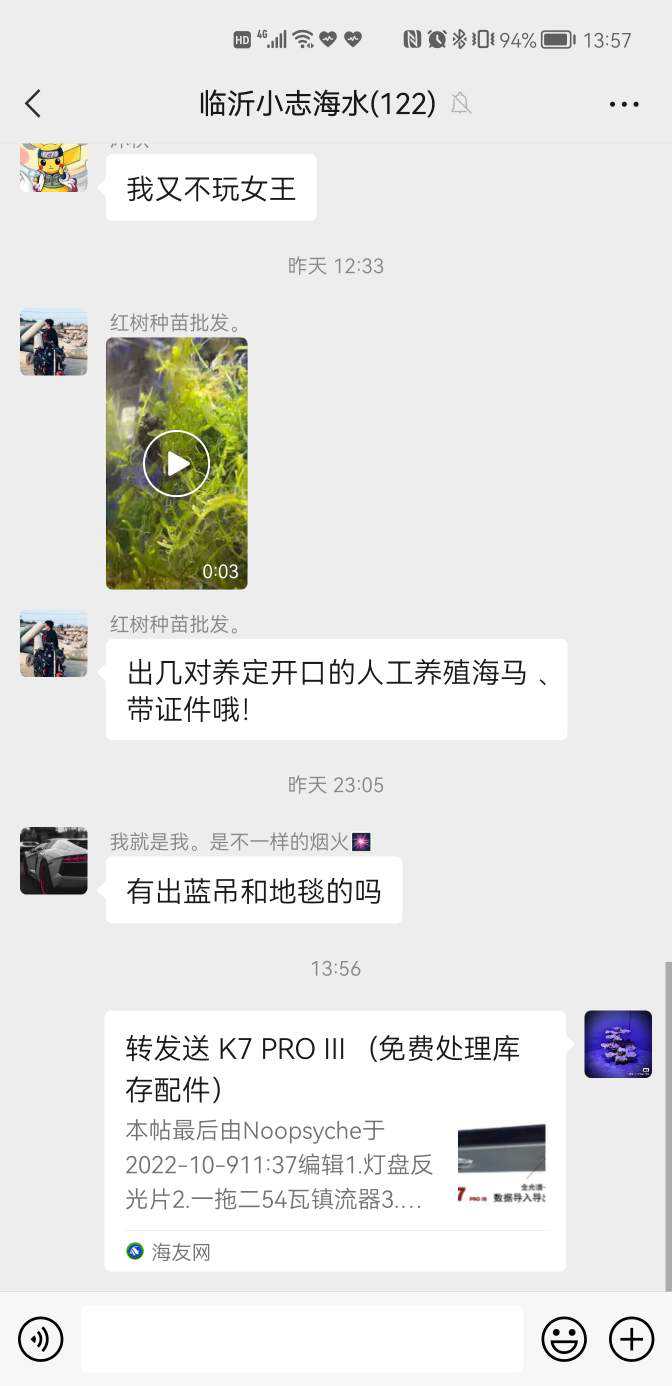The image size is (672, 1386).
Task: Open the K7 PRO III shared link card
Action: (335, 1140)
